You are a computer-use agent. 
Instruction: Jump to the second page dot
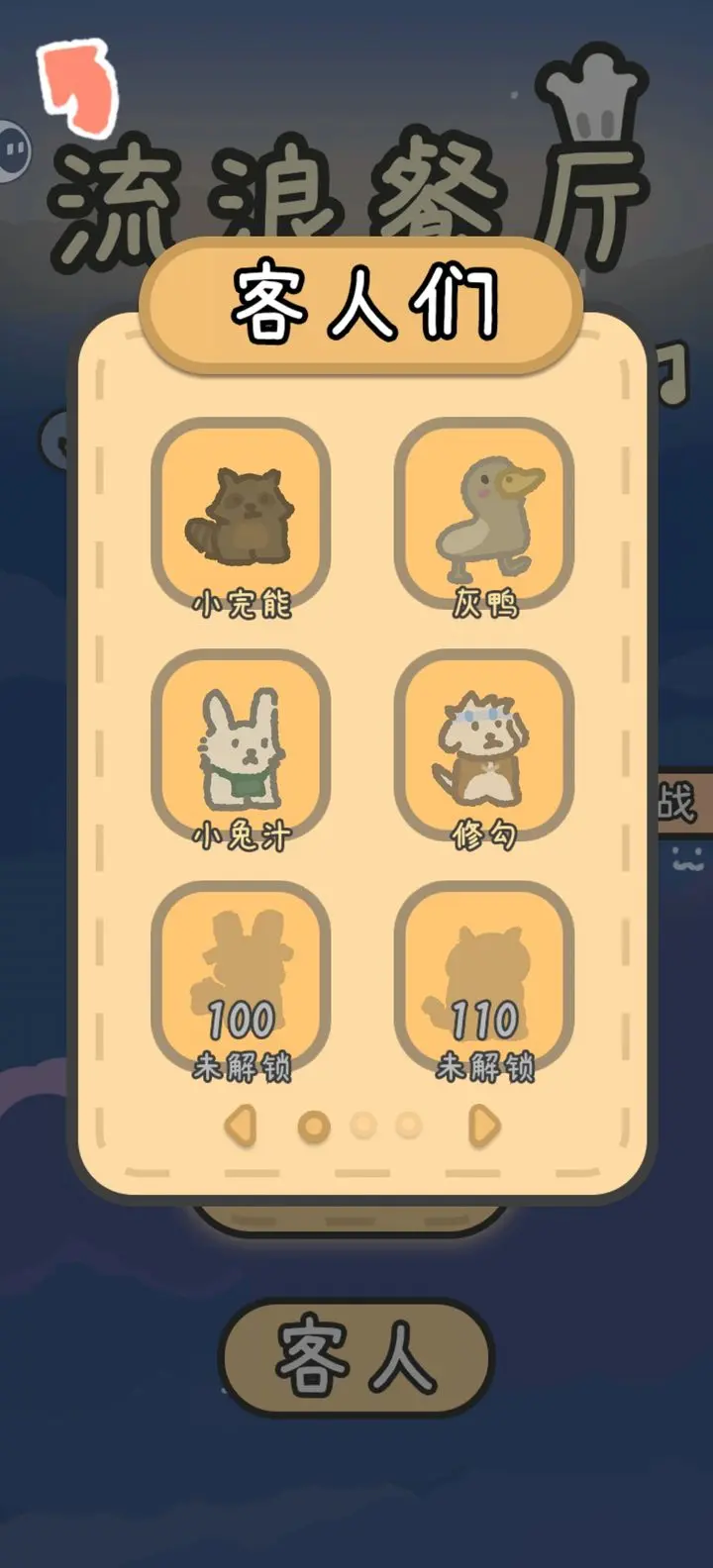(363, 1126)
